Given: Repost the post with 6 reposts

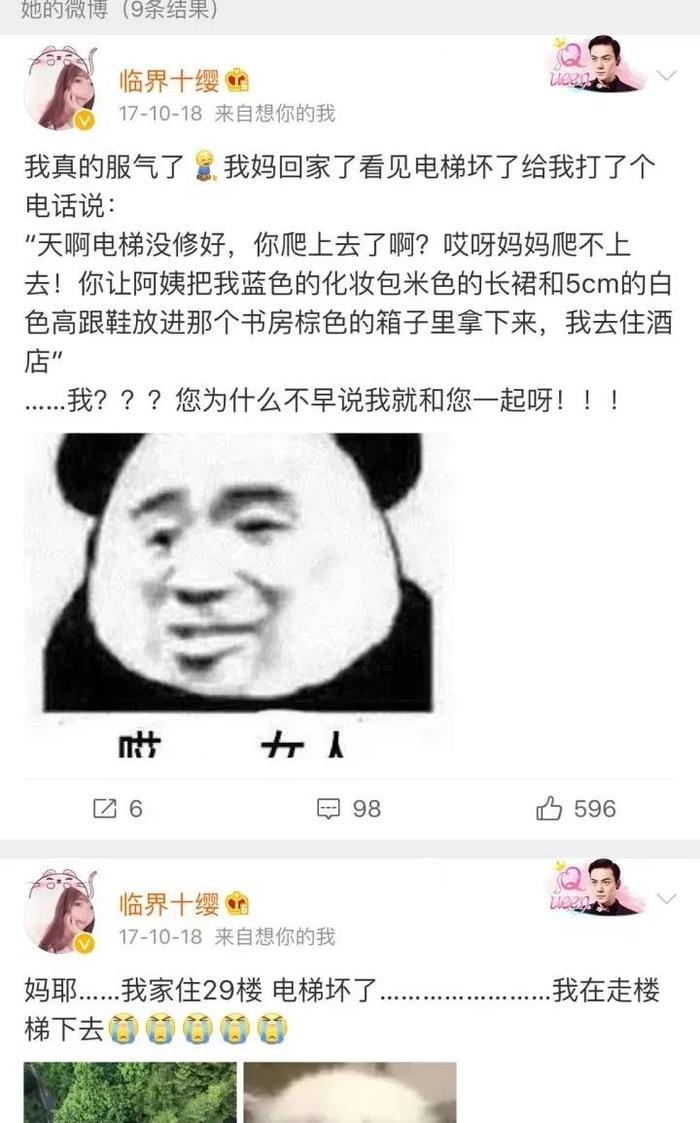Looking at the screenshot, I should (117, 808).
